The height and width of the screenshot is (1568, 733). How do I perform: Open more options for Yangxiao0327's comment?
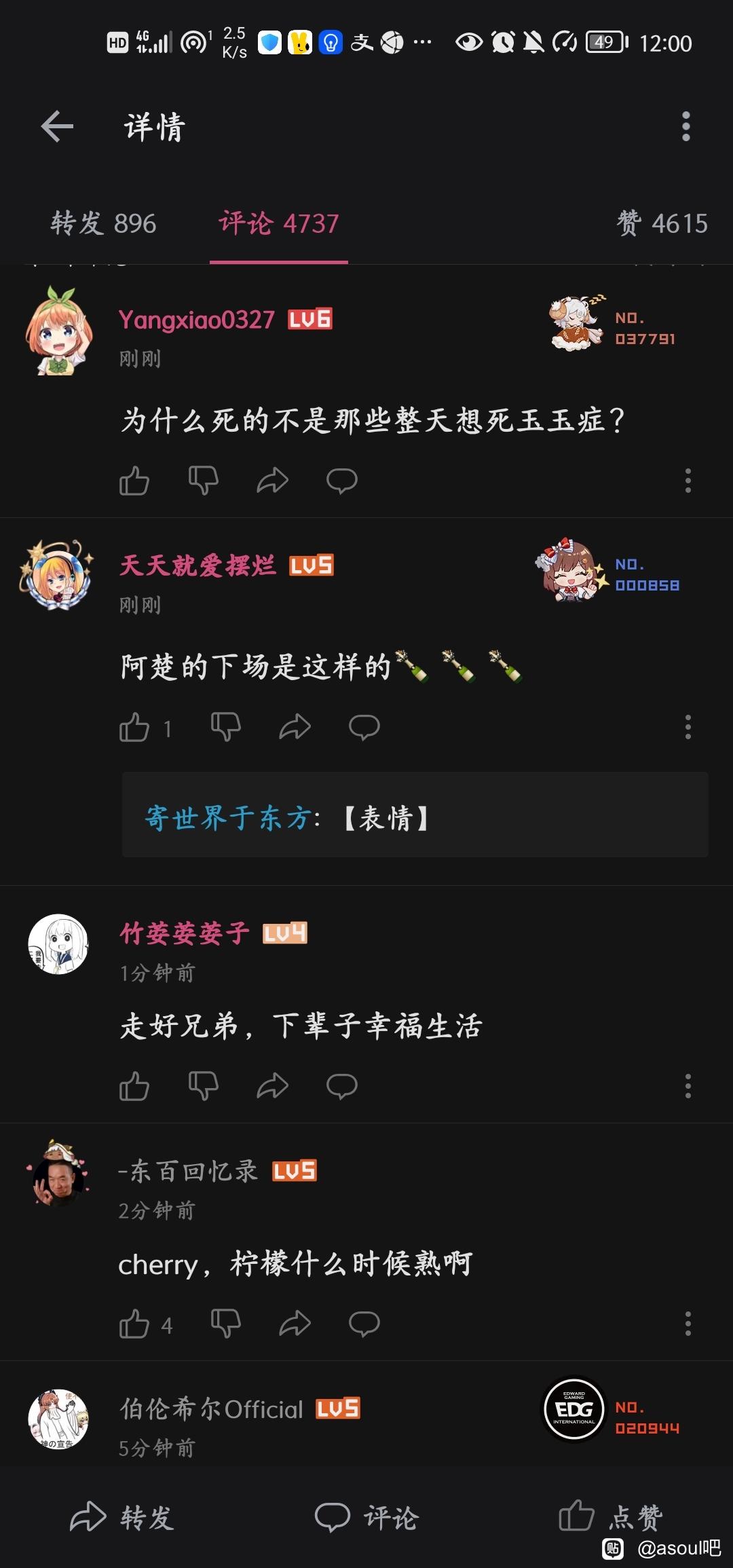coord(688,481)
